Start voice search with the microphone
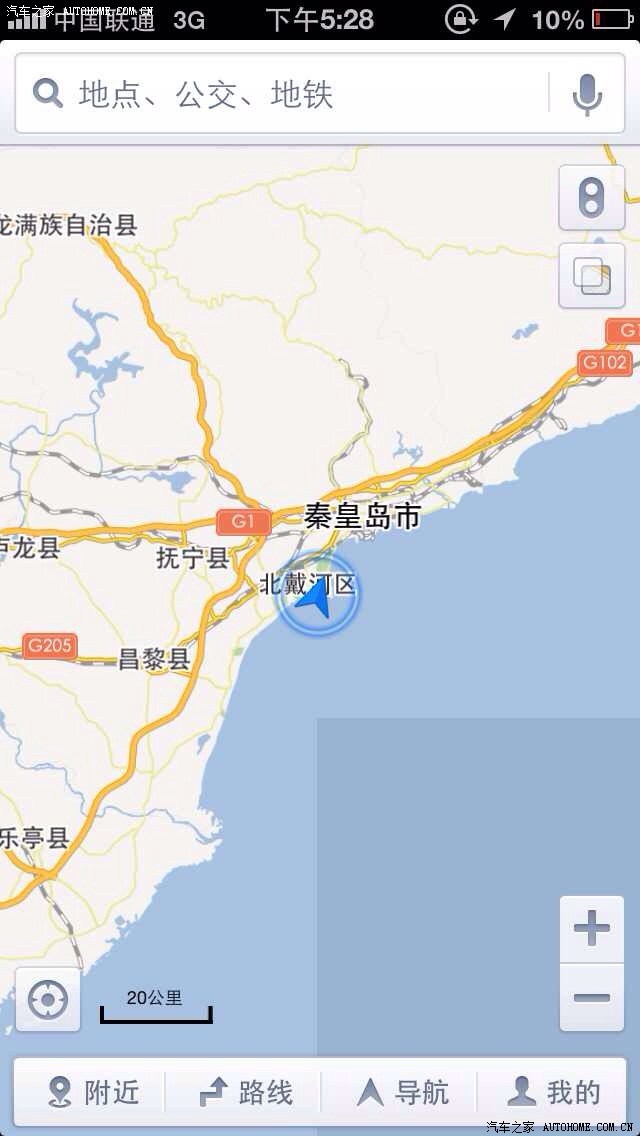Screen dimensions: 640x1136 (588, 94)
